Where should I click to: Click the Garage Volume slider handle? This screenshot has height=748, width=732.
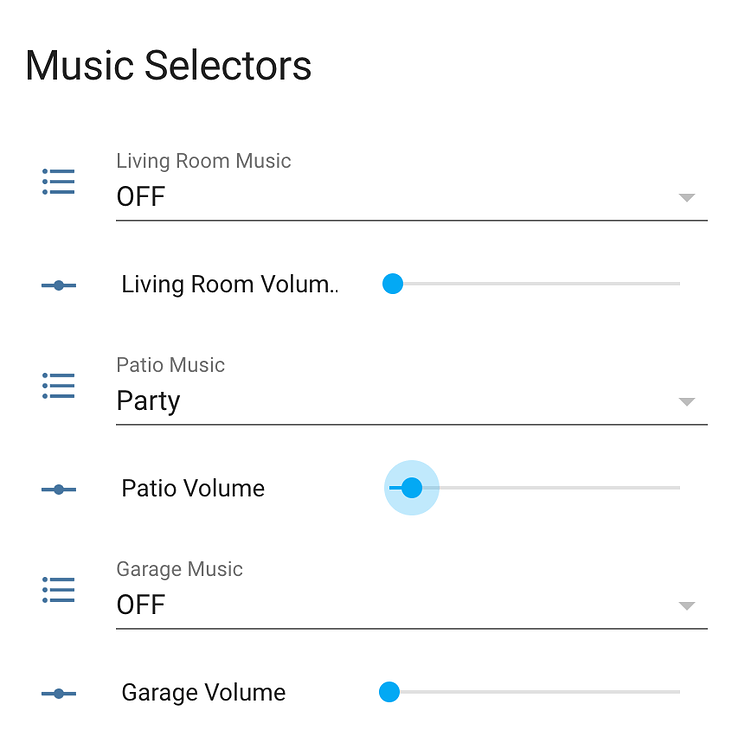389,692
